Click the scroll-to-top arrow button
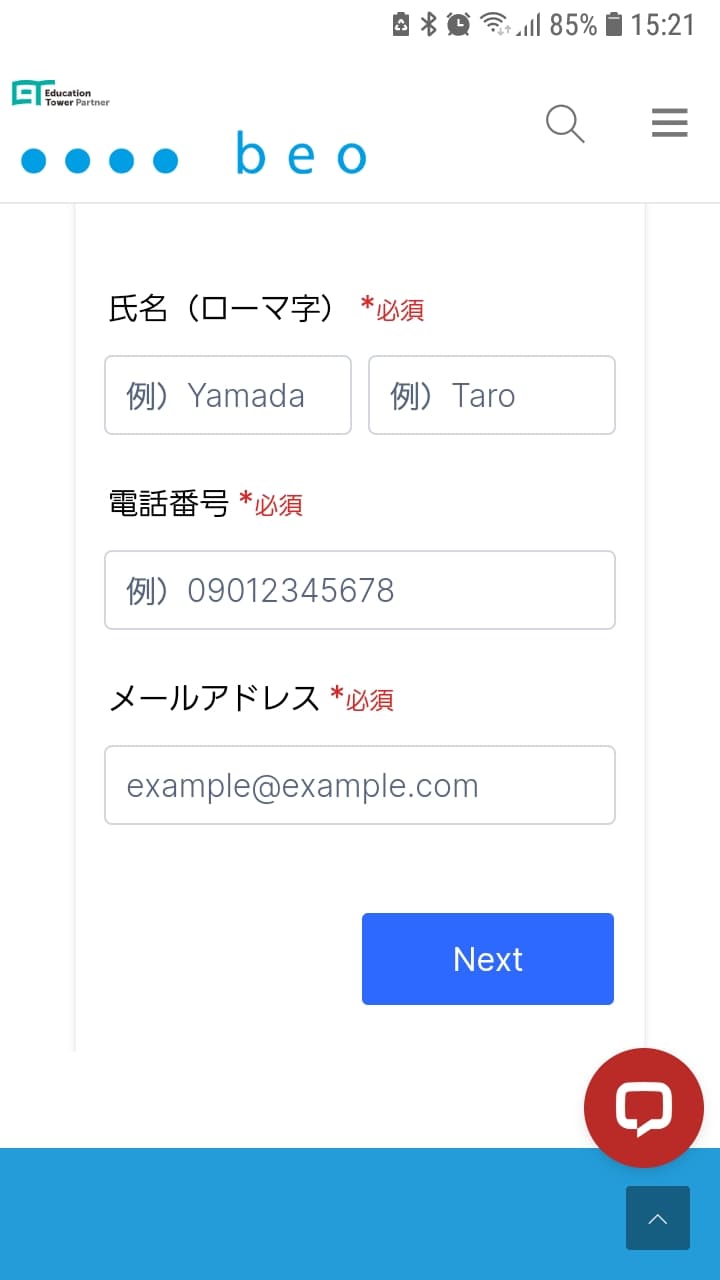The width and height of the screenshot is (720, 1280). tap(657, 1218)
